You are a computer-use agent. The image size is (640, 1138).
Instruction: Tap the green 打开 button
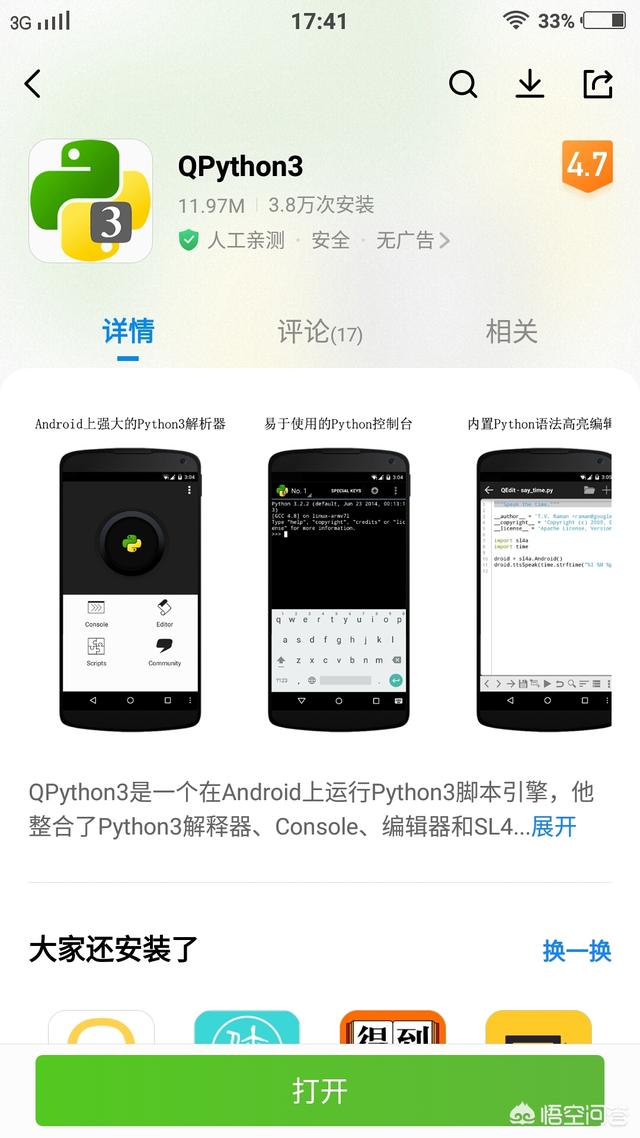coord(320,1090)
